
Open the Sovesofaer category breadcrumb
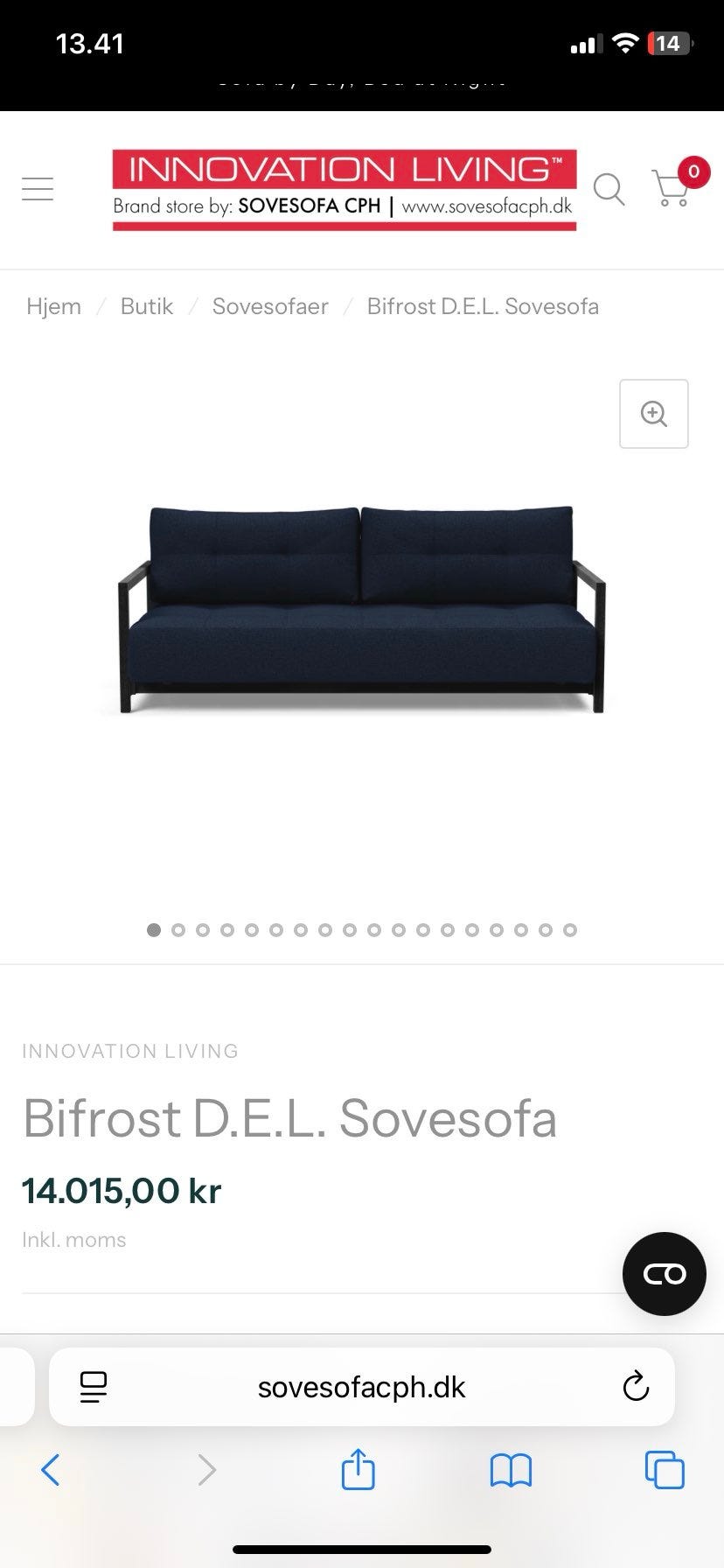[x=270, y=306]
